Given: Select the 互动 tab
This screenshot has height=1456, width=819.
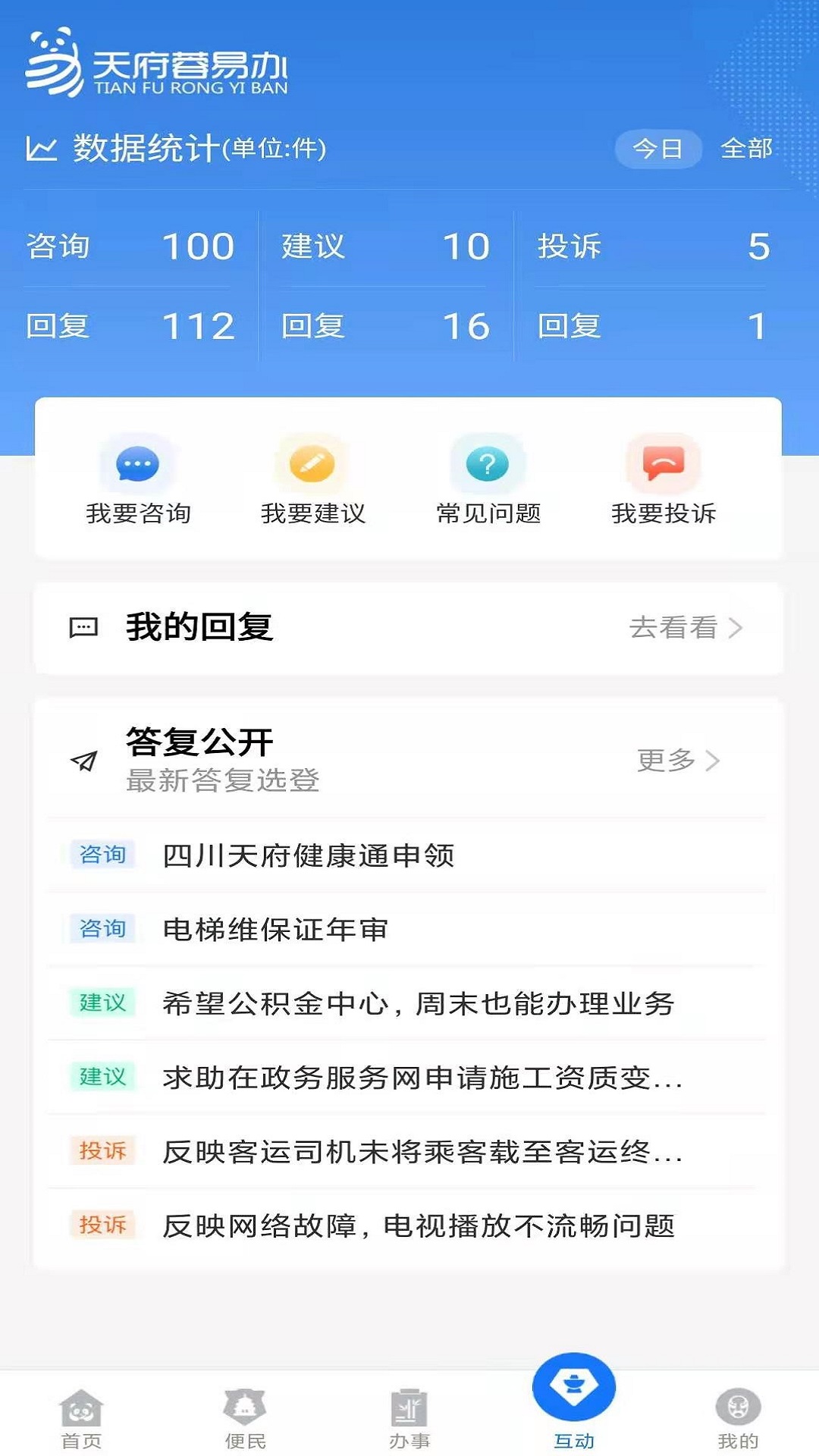Looking at the screenshot, I should tap(574, 1404).
